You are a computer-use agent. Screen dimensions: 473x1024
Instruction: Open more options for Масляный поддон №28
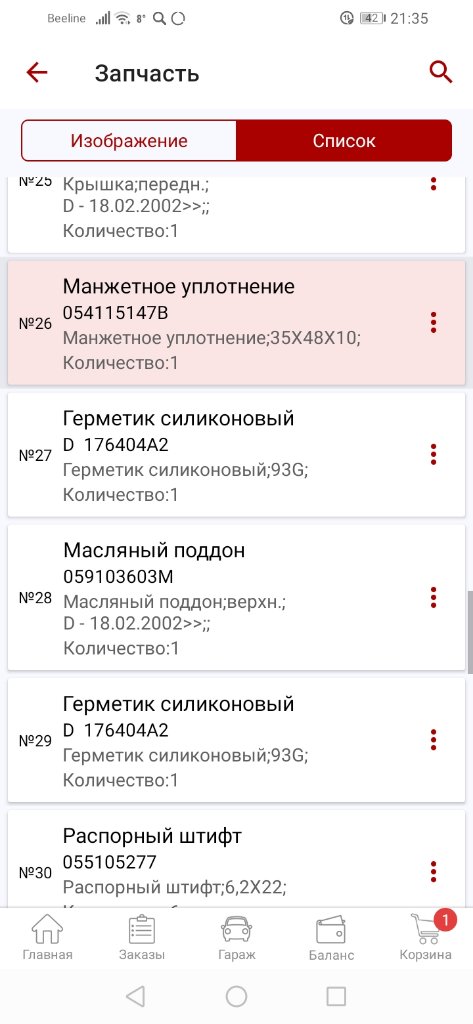click(x=433, y=598)
